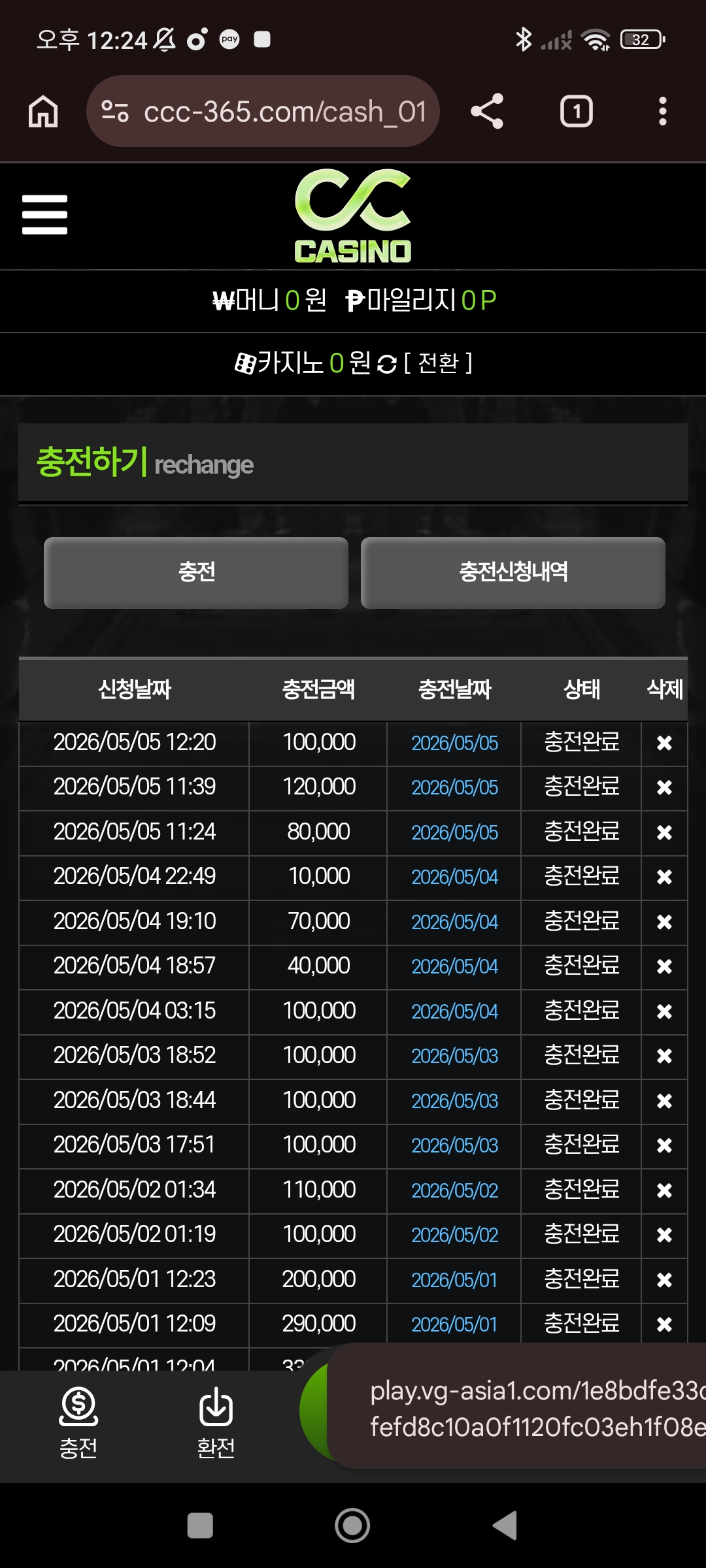Tap the ccc-365.com address bar
This screenshot has width=706, height=1568.
(x=263, y=111)
